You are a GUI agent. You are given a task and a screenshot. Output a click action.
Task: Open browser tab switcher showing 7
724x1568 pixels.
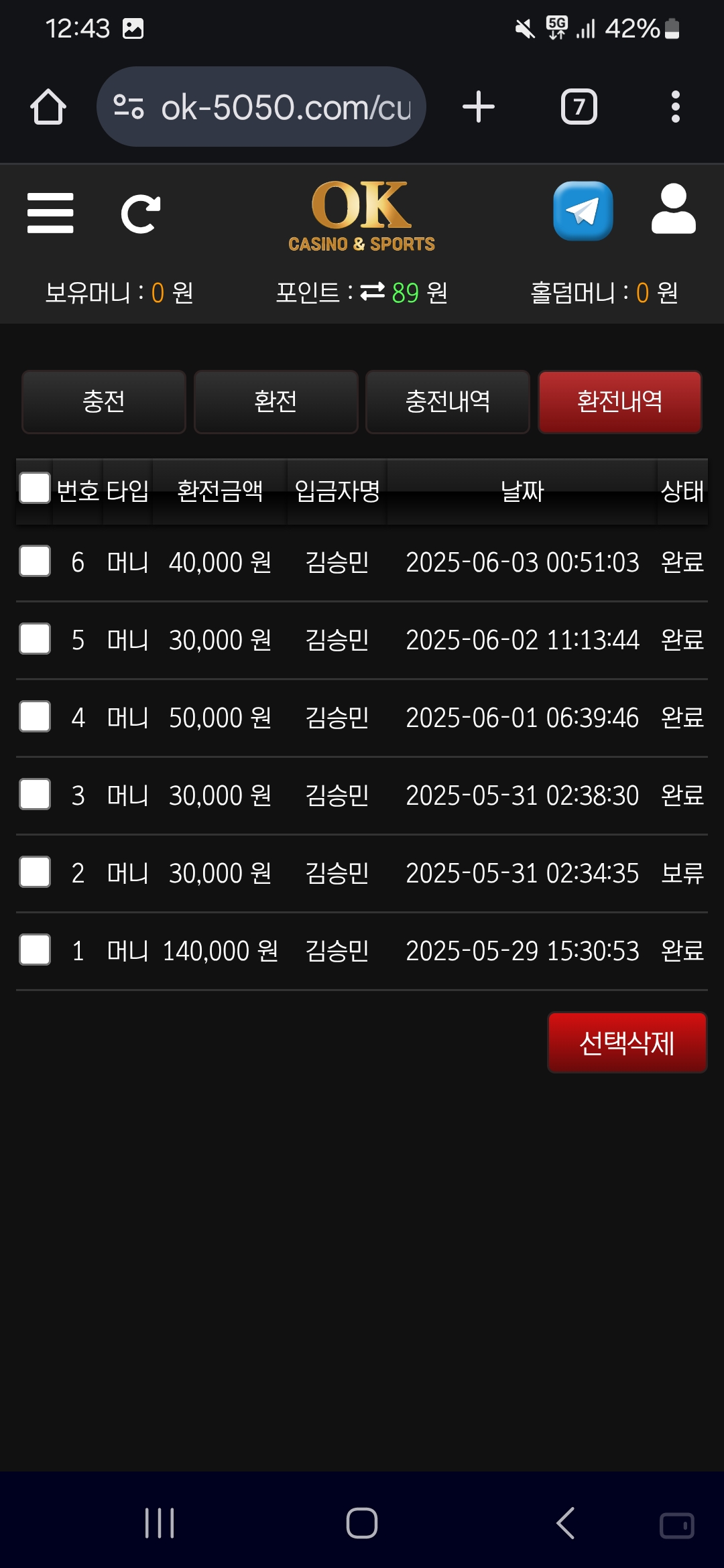tap(579, 107)
